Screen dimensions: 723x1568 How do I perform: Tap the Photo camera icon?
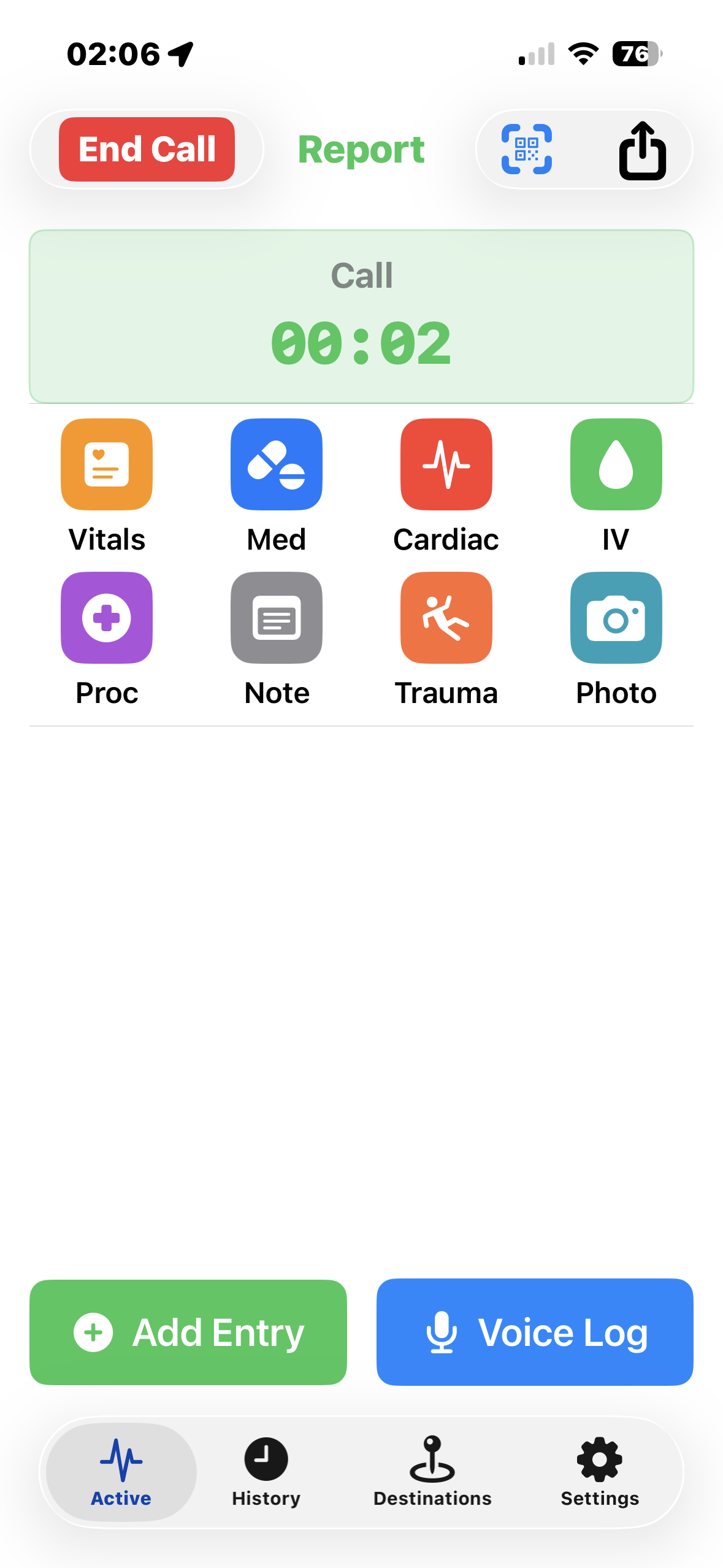click(616, 618)
